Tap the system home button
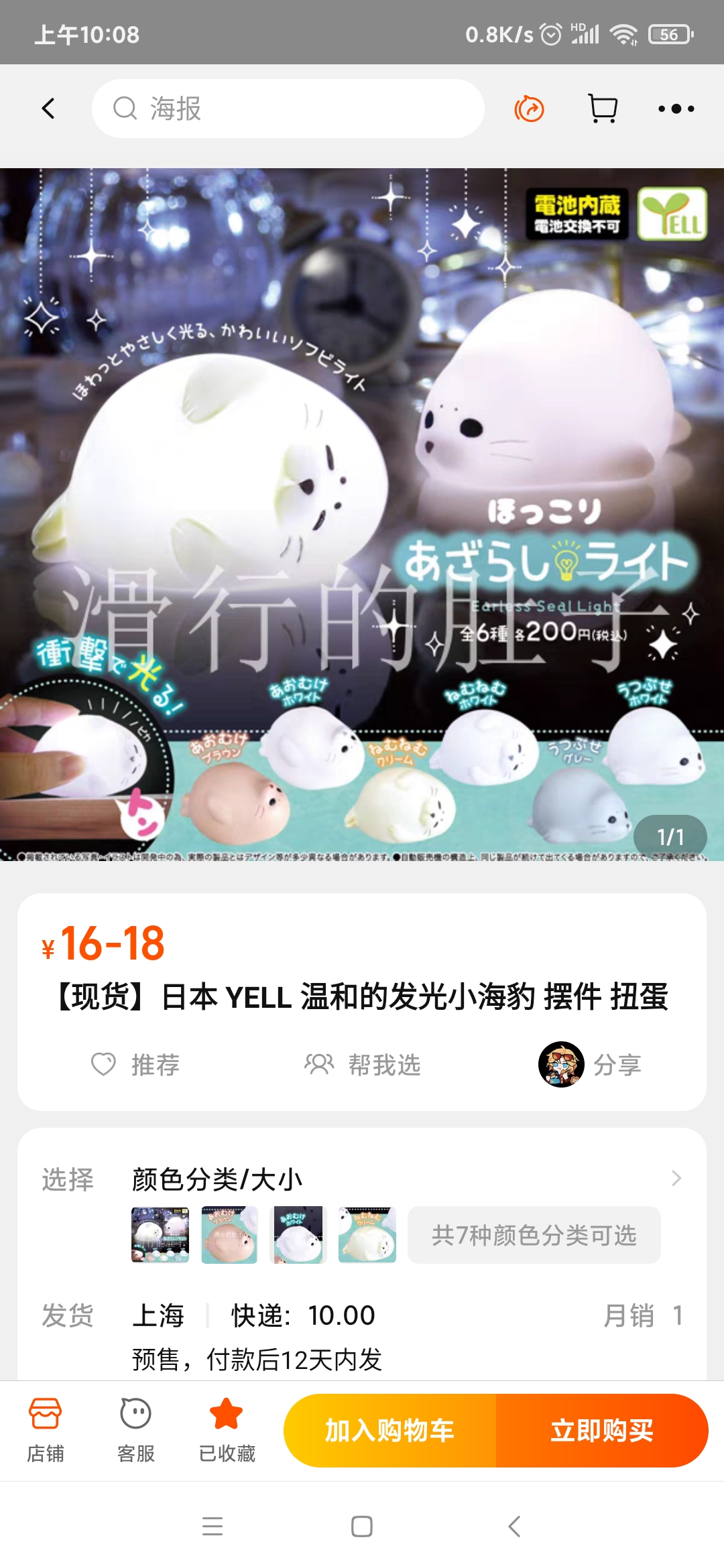This screenshot has height=1568, width=724. point(362,1527)
